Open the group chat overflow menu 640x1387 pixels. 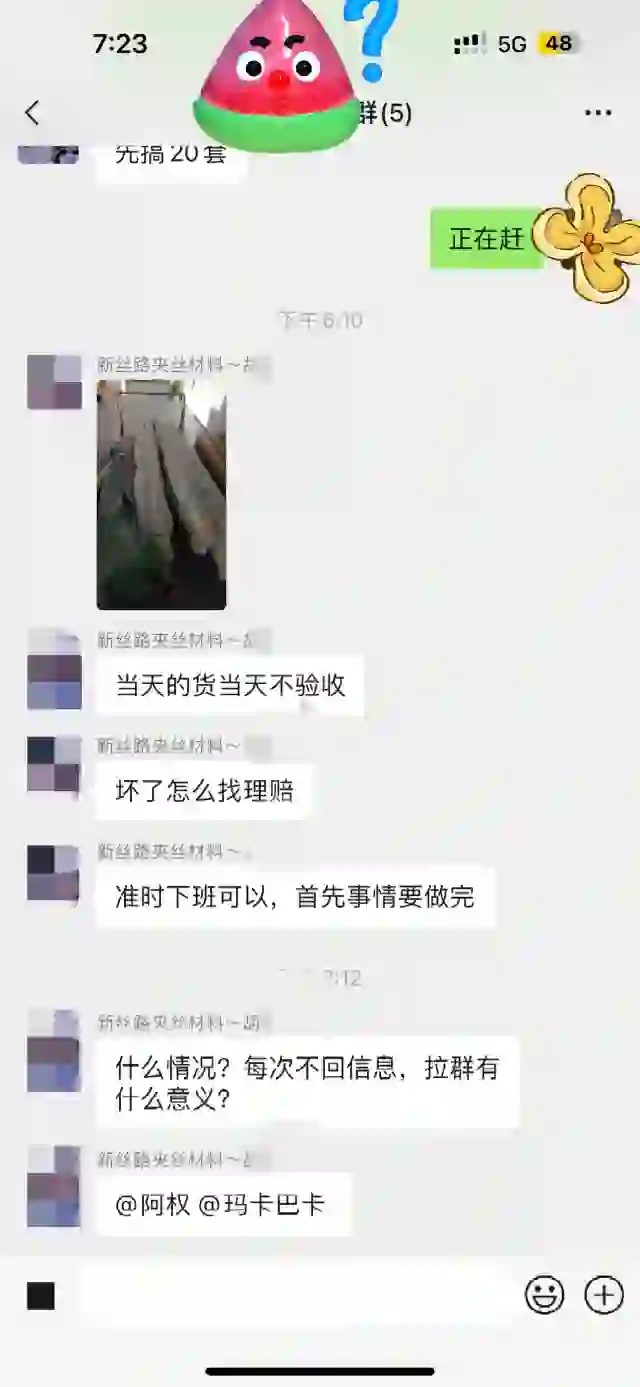click(x=598, y=113)
